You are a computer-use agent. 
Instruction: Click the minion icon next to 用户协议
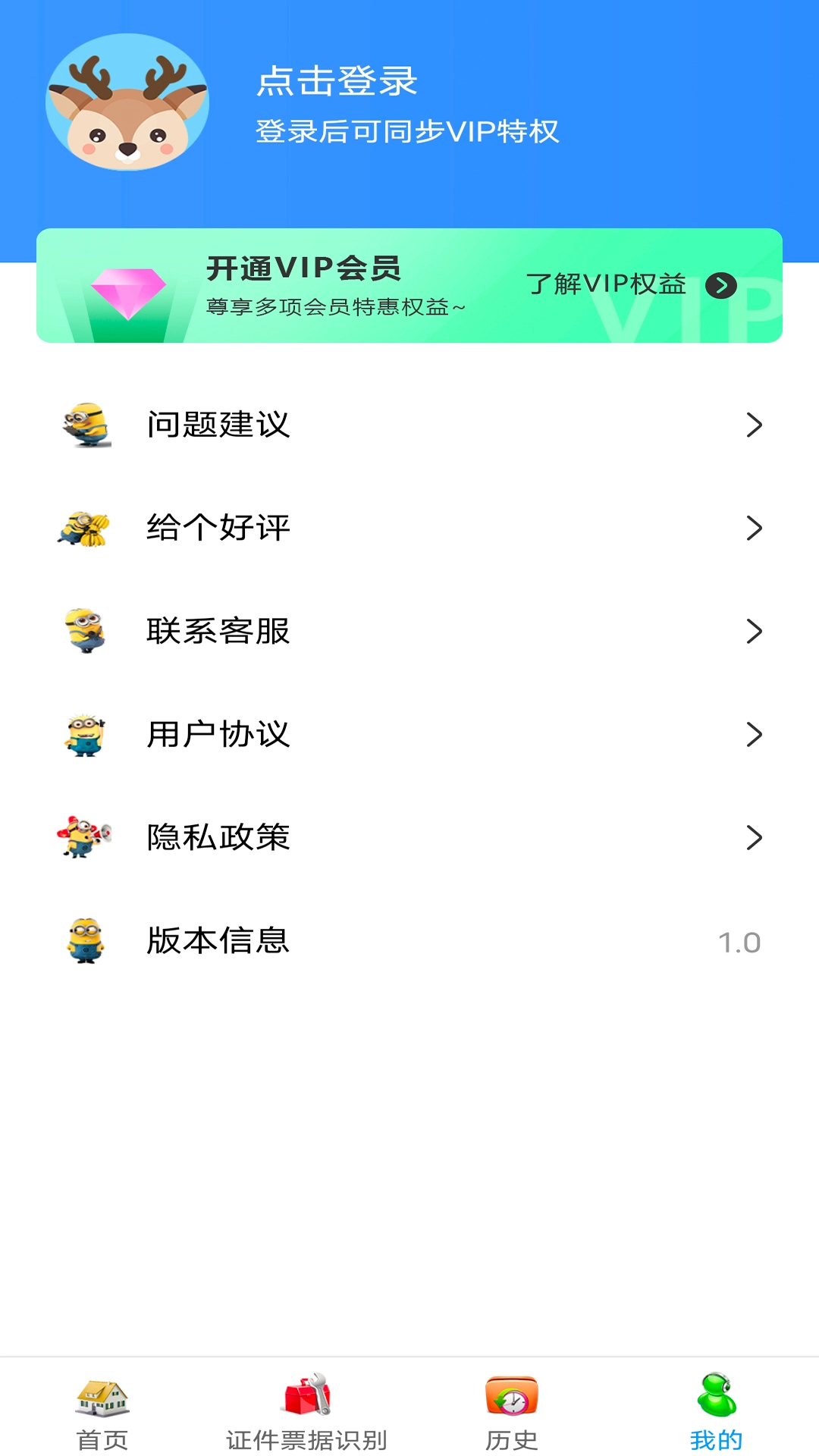coord(86,734)
